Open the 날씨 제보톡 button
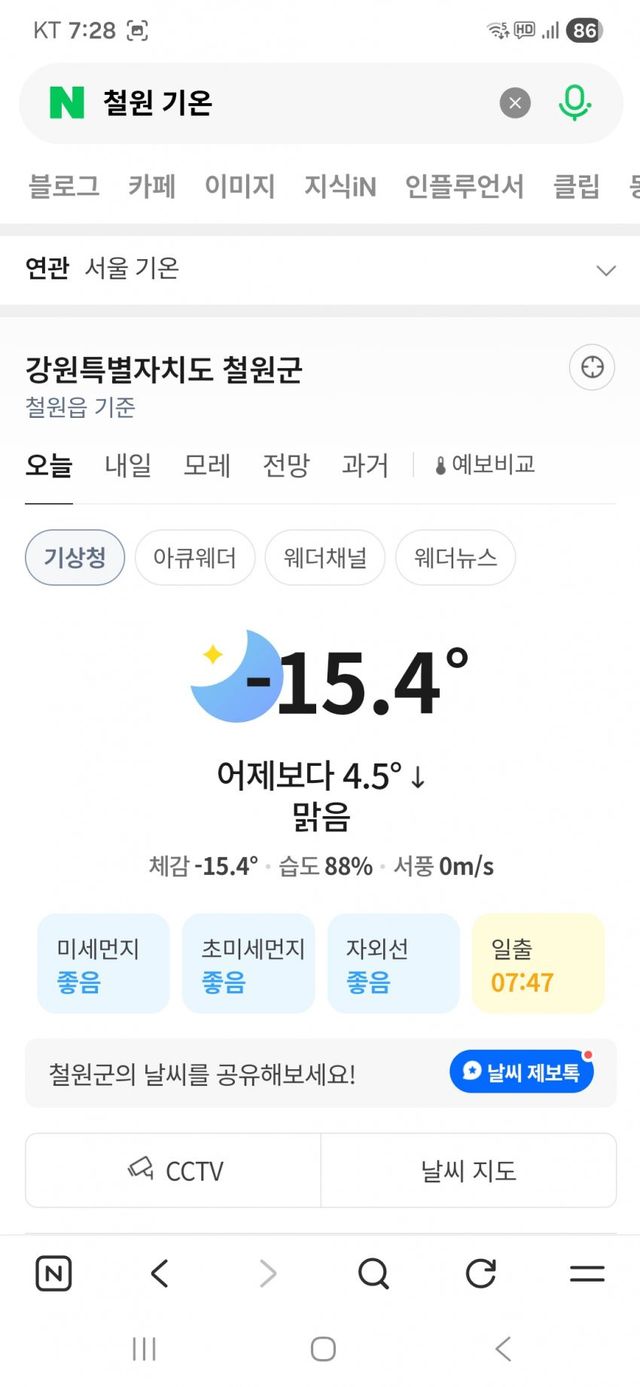Screen dimensions: 640x1387 pos(521,1072)
